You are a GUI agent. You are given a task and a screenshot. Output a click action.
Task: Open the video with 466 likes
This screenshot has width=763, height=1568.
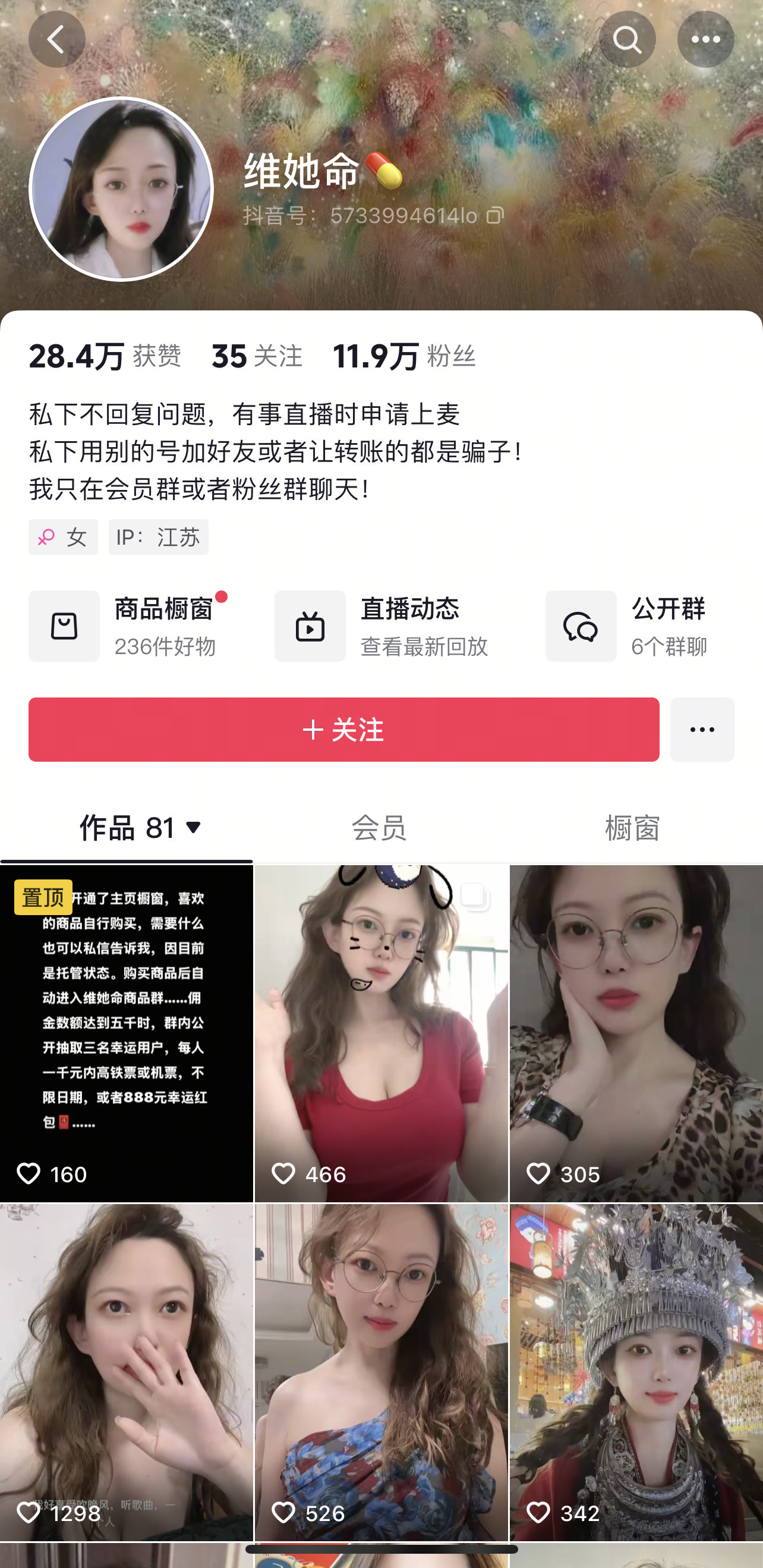(381, 1032)
